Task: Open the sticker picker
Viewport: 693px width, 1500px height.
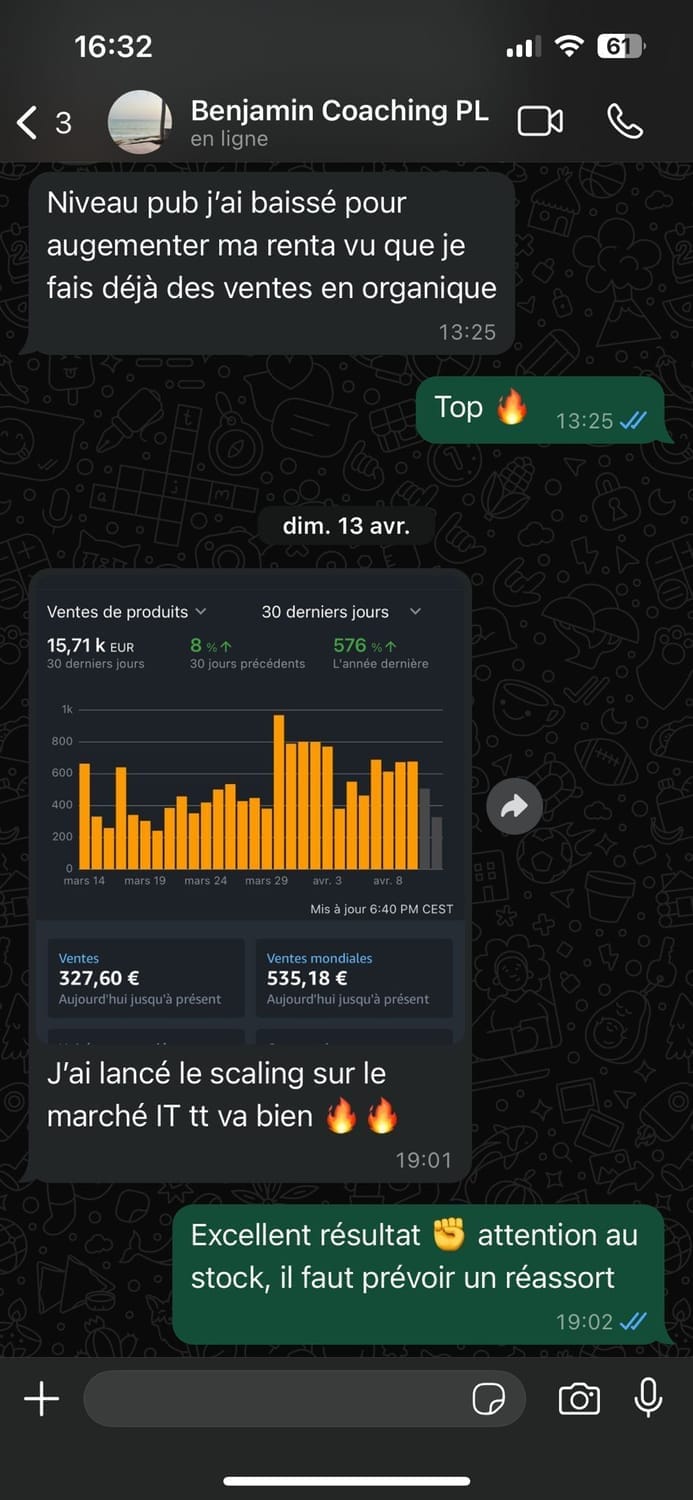Action: pyautogui.click(x=489, y=1399)
